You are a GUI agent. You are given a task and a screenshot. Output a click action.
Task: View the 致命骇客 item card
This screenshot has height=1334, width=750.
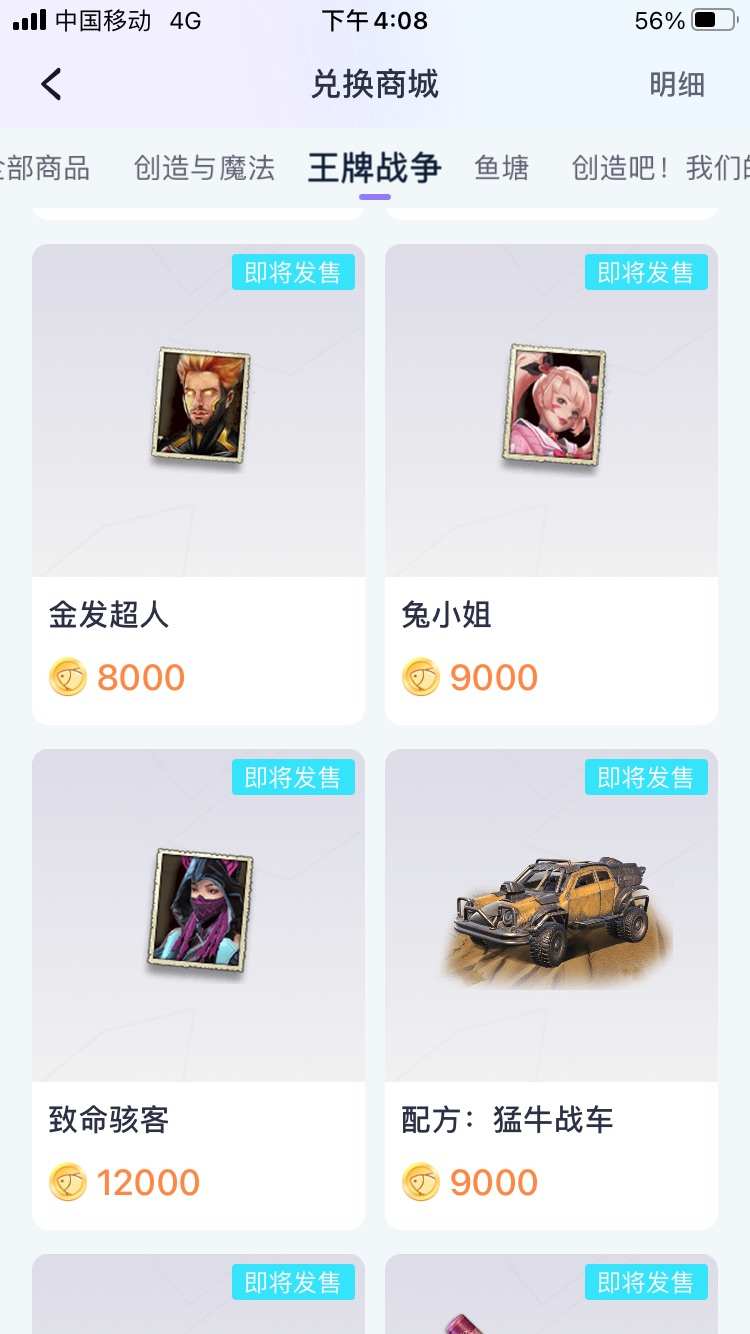[198, 988]
